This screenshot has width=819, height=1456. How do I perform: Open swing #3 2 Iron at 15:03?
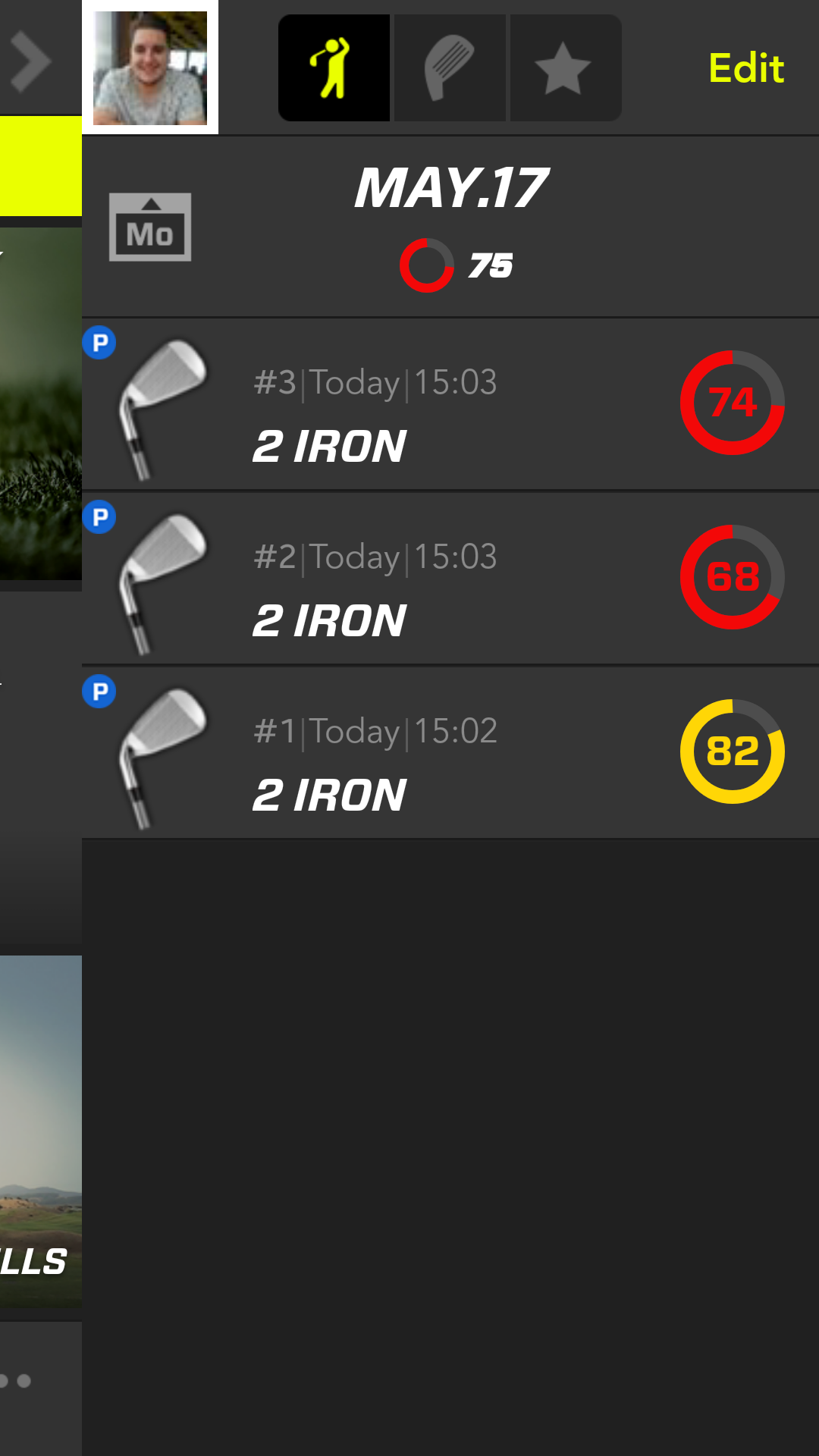pos(450,405)
